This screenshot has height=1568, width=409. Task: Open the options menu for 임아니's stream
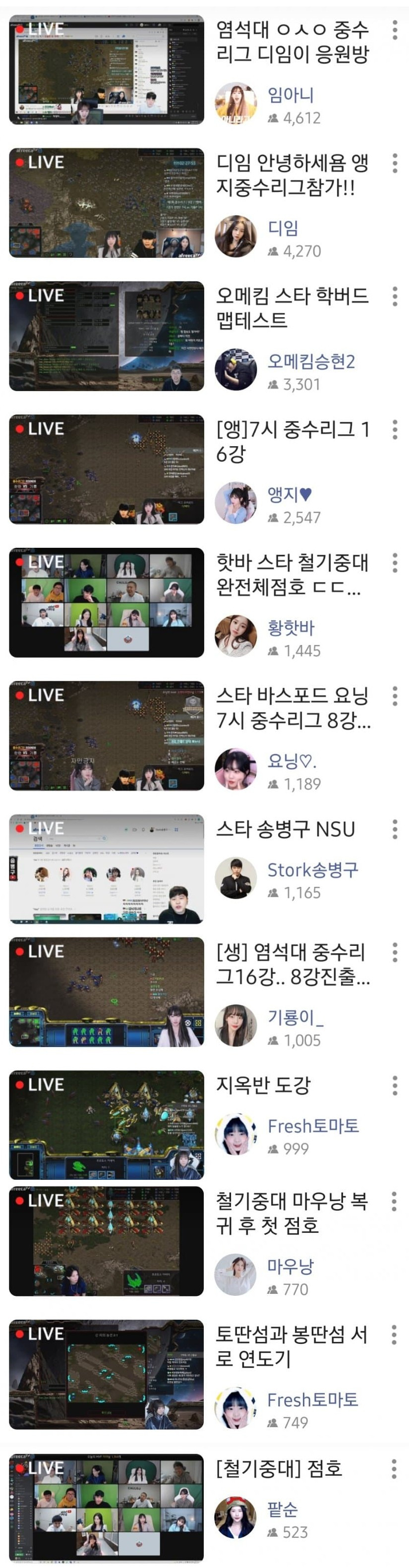(395, 30)
